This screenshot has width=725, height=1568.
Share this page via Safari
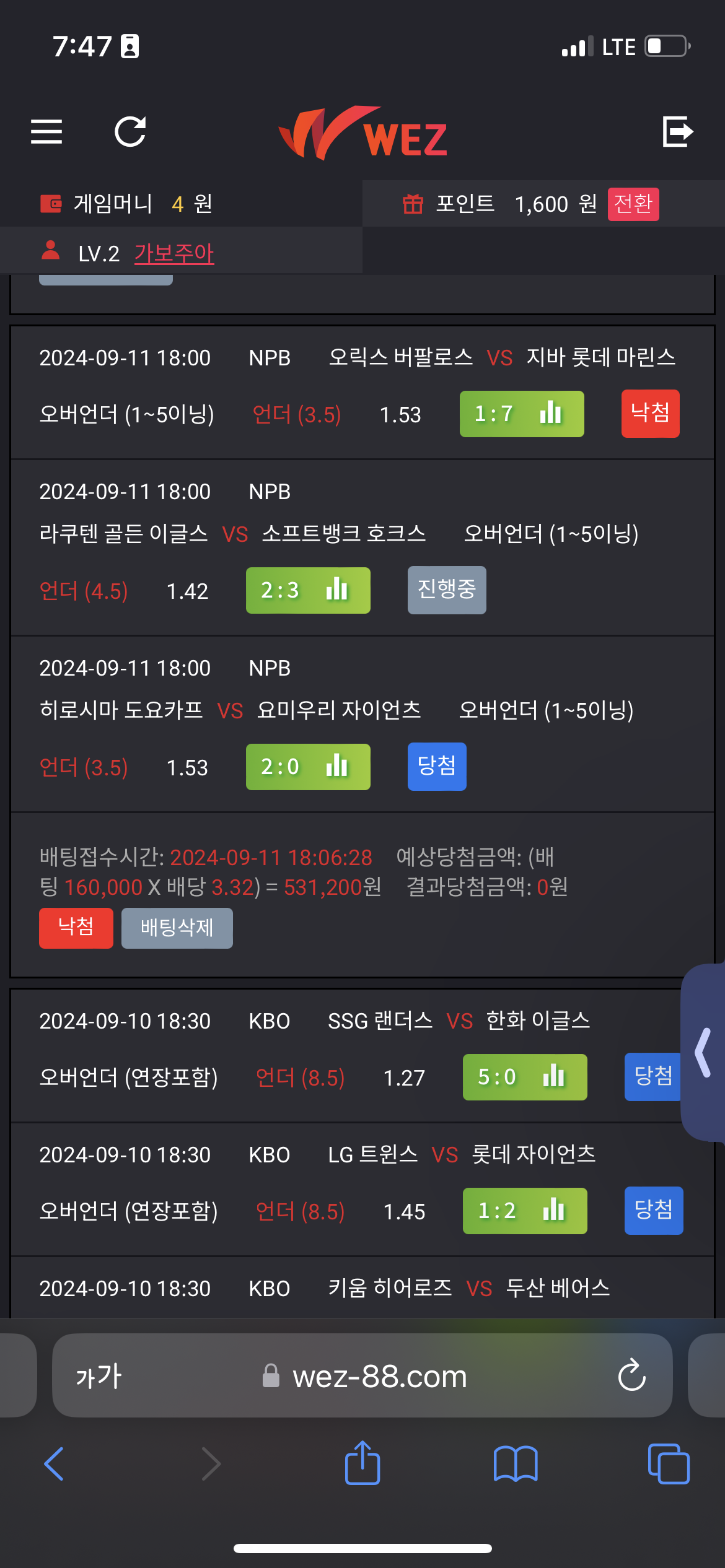(362, 1464)
